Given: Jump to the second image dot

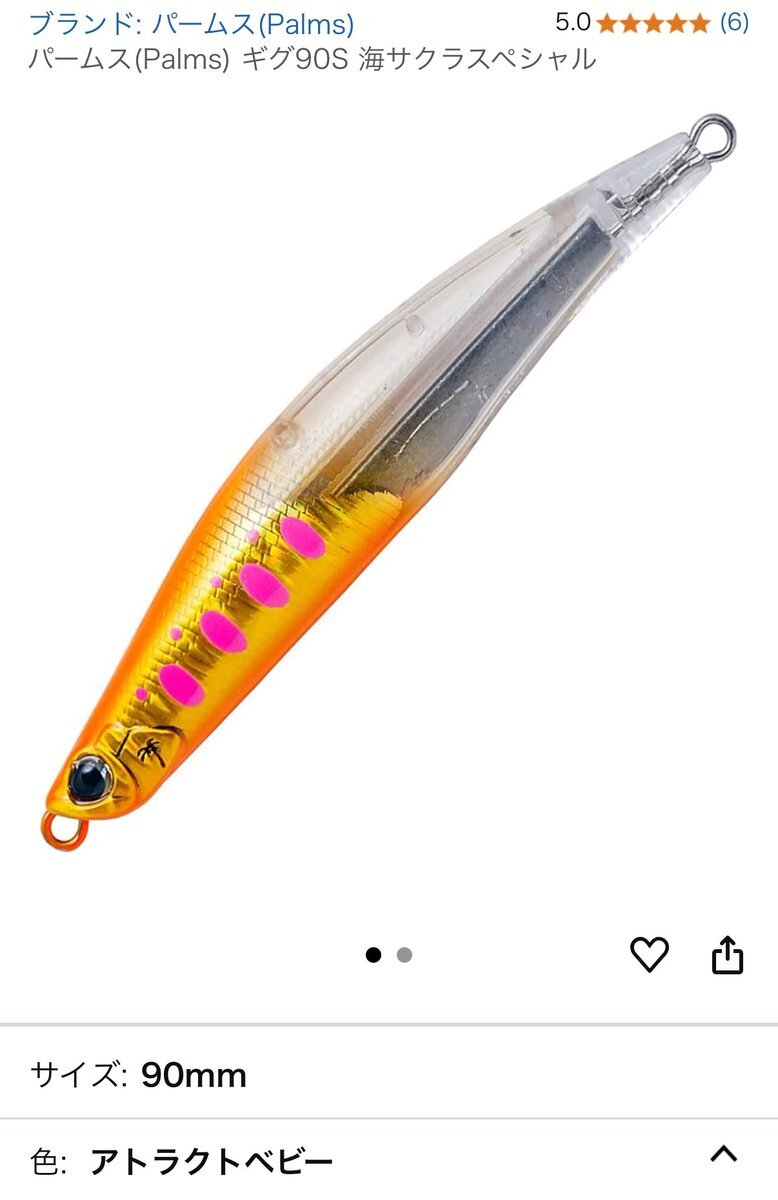Looking at the screenshot, I should tap(404, 955).
